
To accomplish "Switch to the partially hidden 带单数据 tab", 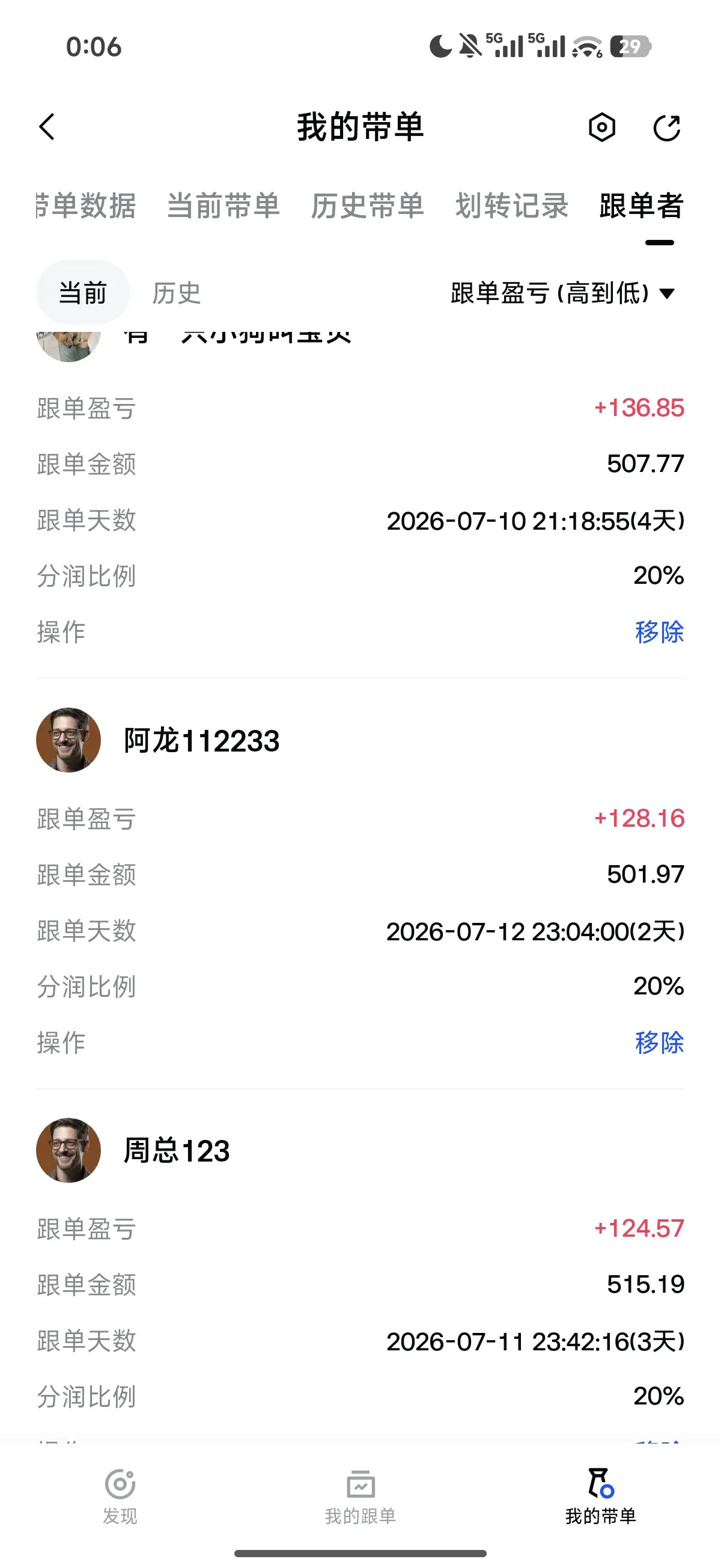I will point(86,206).
